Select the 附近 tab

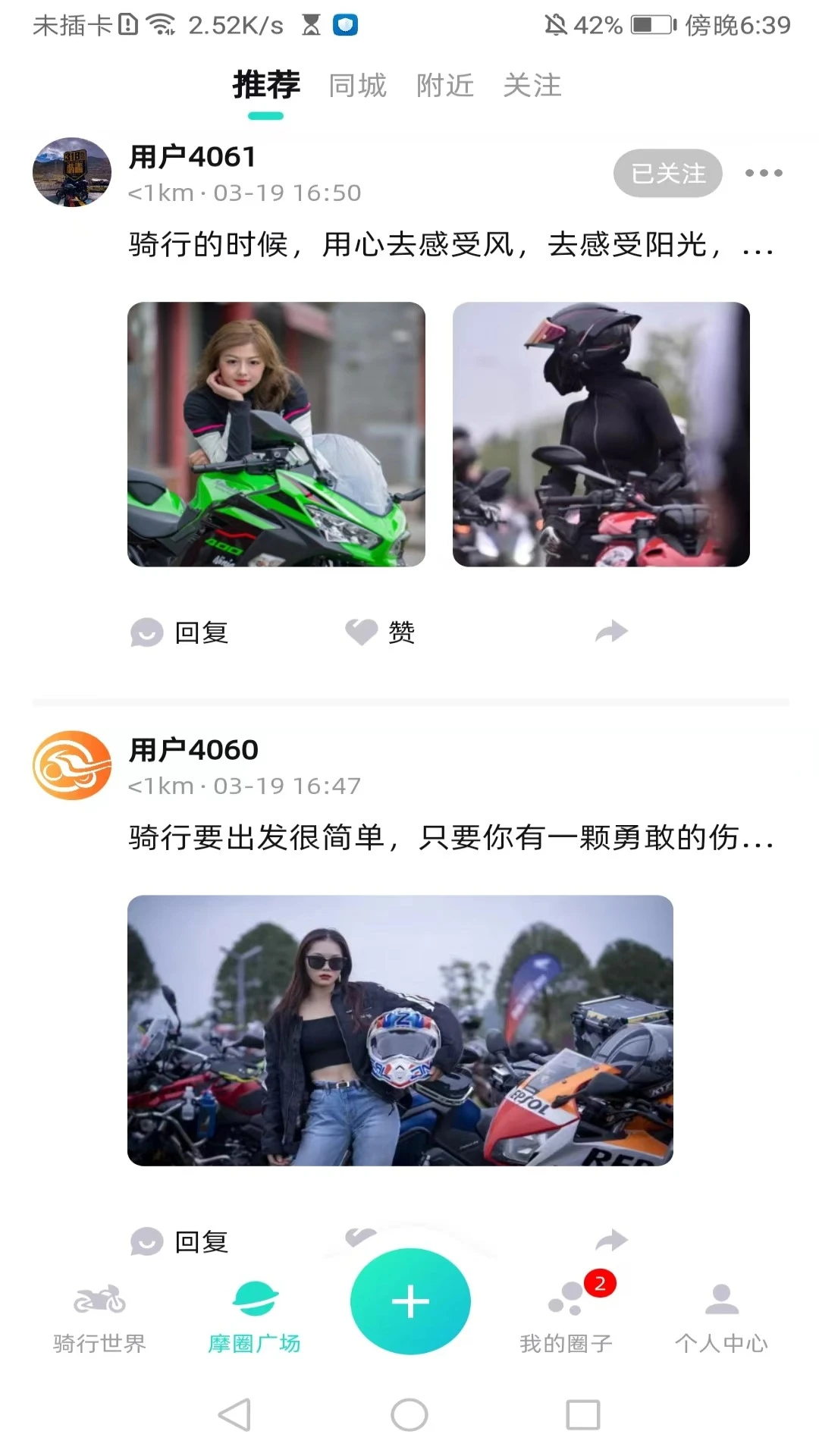point(445,85)
